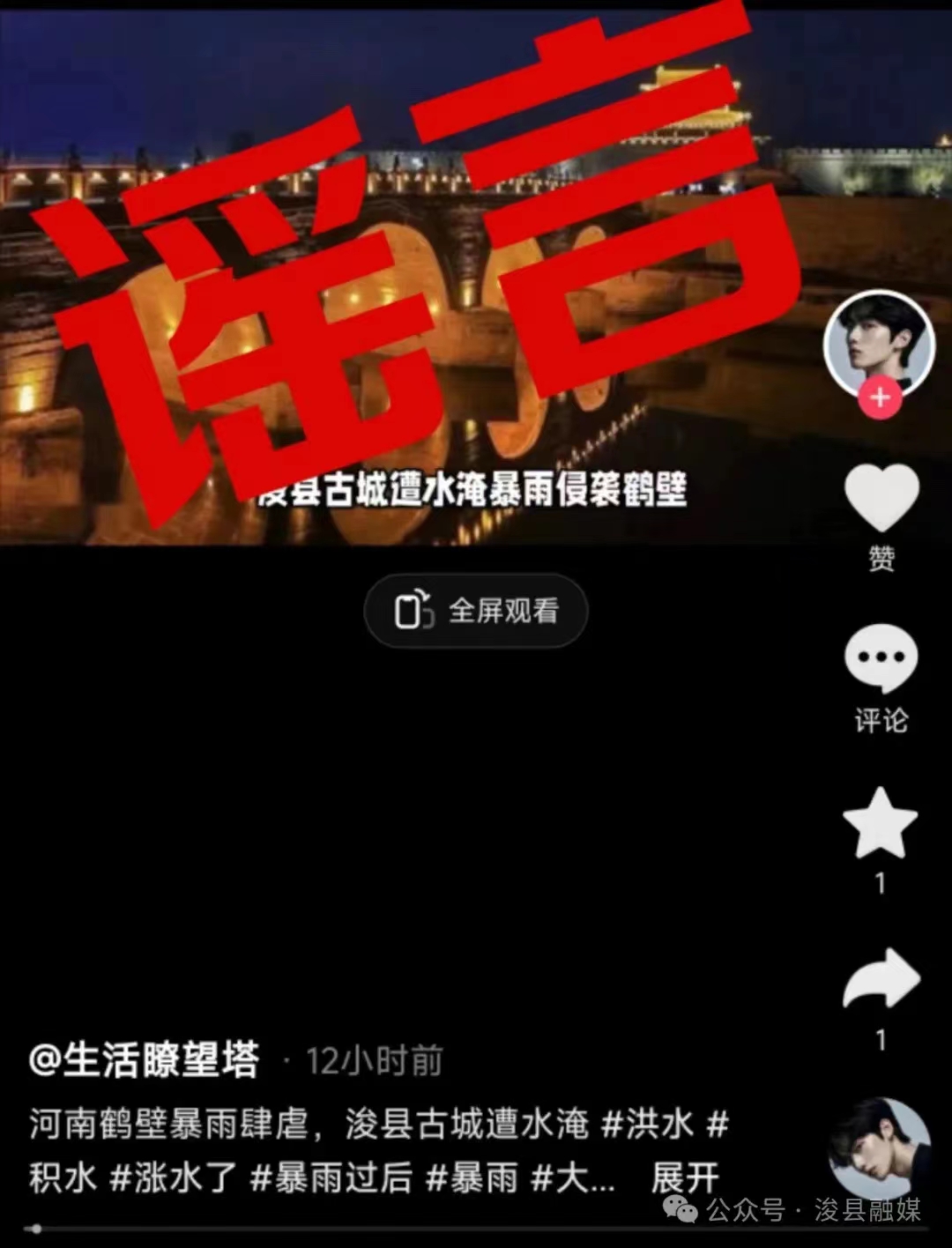Open the #洪水 hashtag
The height and width of the screenshot is (1248, 952).
click(x=647, y=1125)
